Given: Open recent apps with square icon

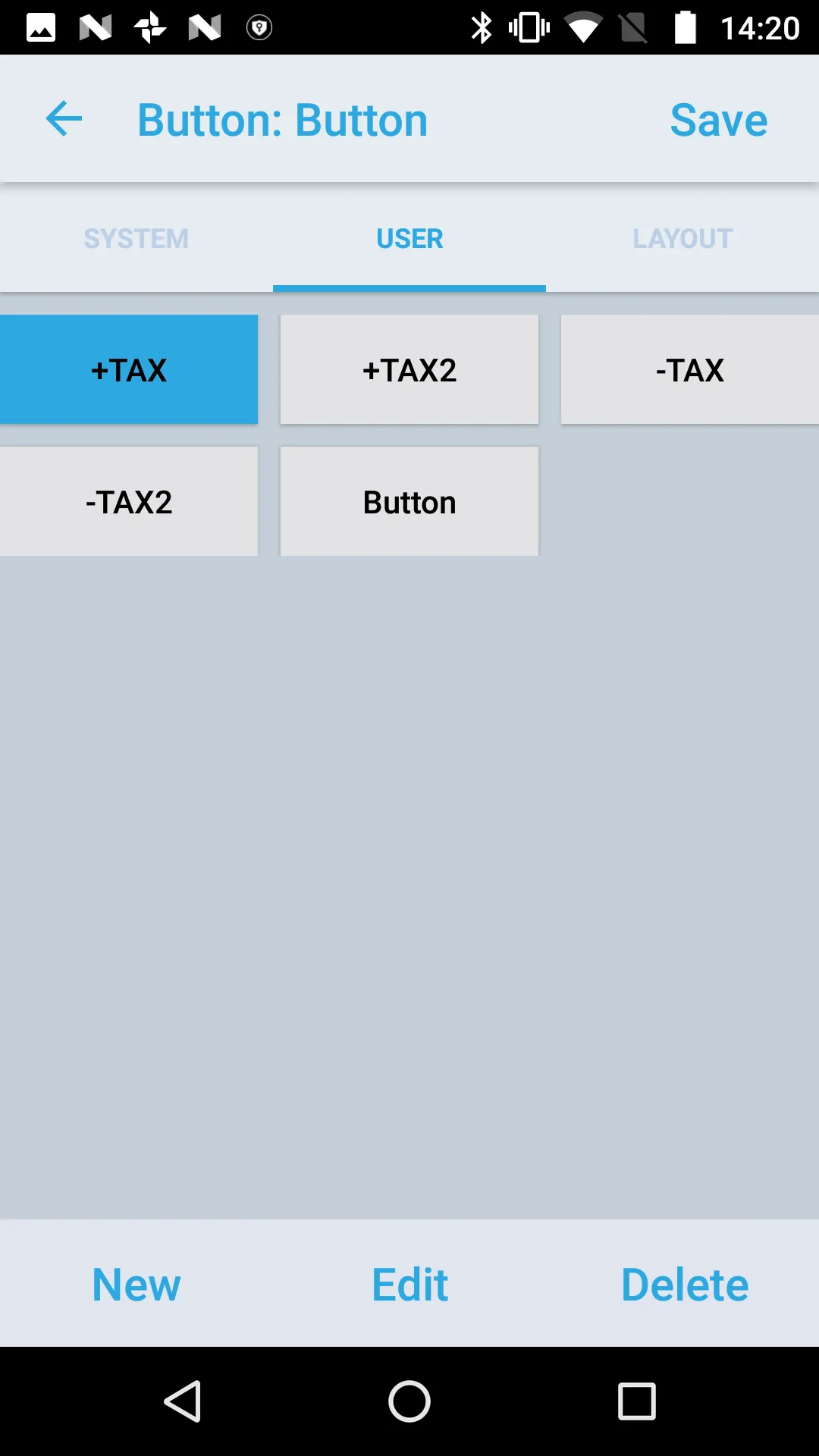Looking at the screenshot, I should pyautogui.click(x=637, y=1401).
